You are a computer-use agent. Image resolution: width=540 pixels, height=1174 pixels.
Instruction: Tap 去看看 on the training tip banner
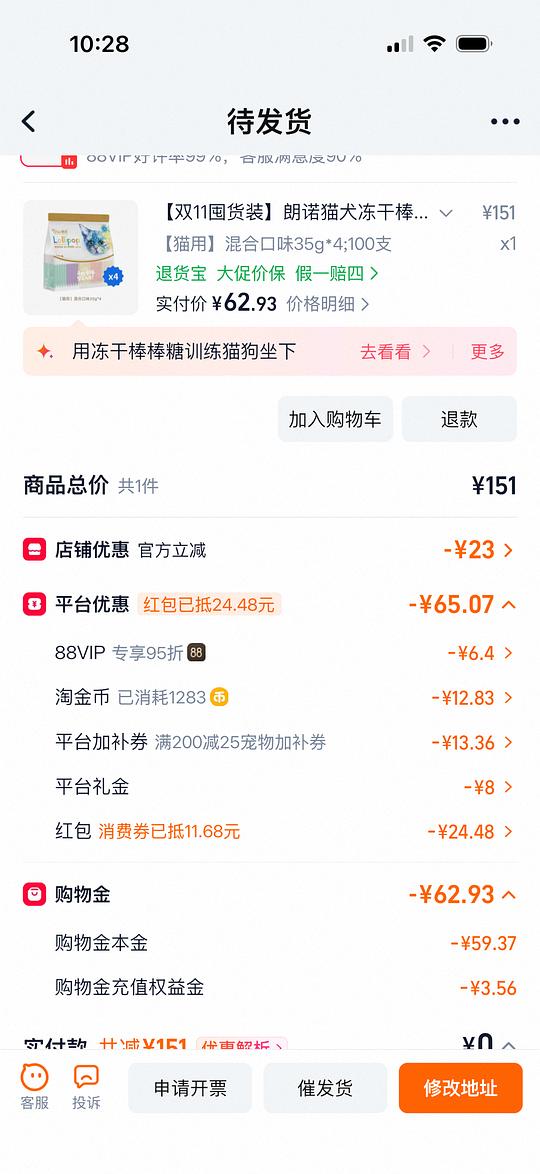point(395,351)
